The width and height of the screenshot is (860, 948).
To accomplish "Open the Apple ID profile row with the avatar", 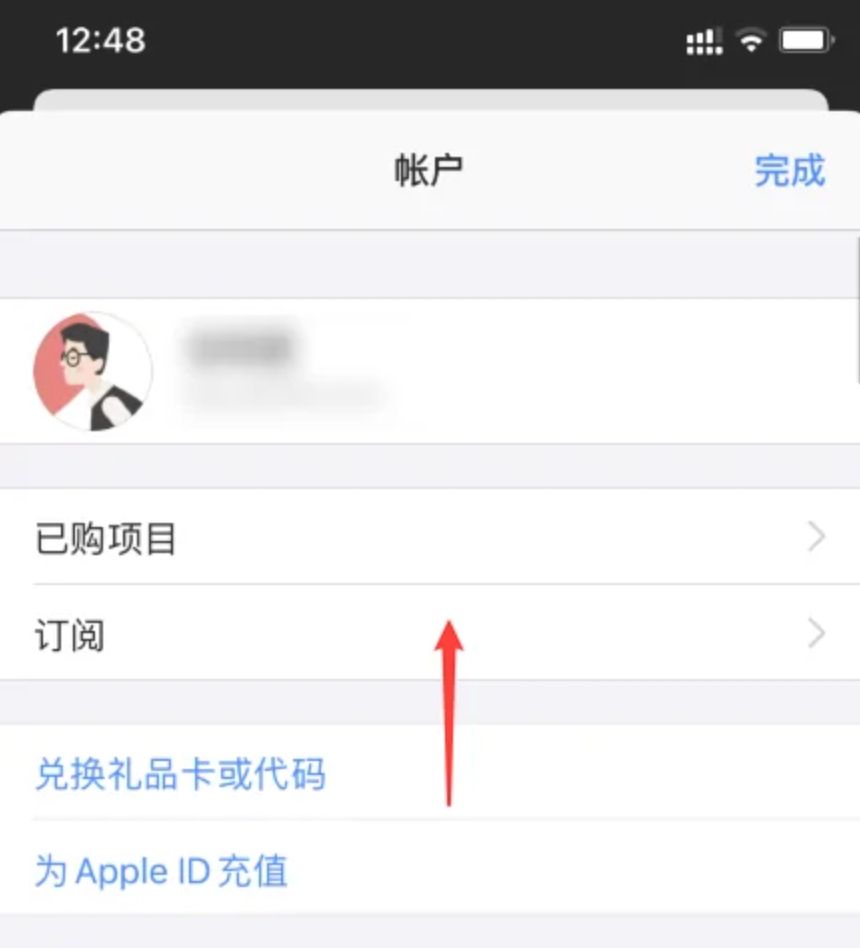I will click(x=430, y=371).
